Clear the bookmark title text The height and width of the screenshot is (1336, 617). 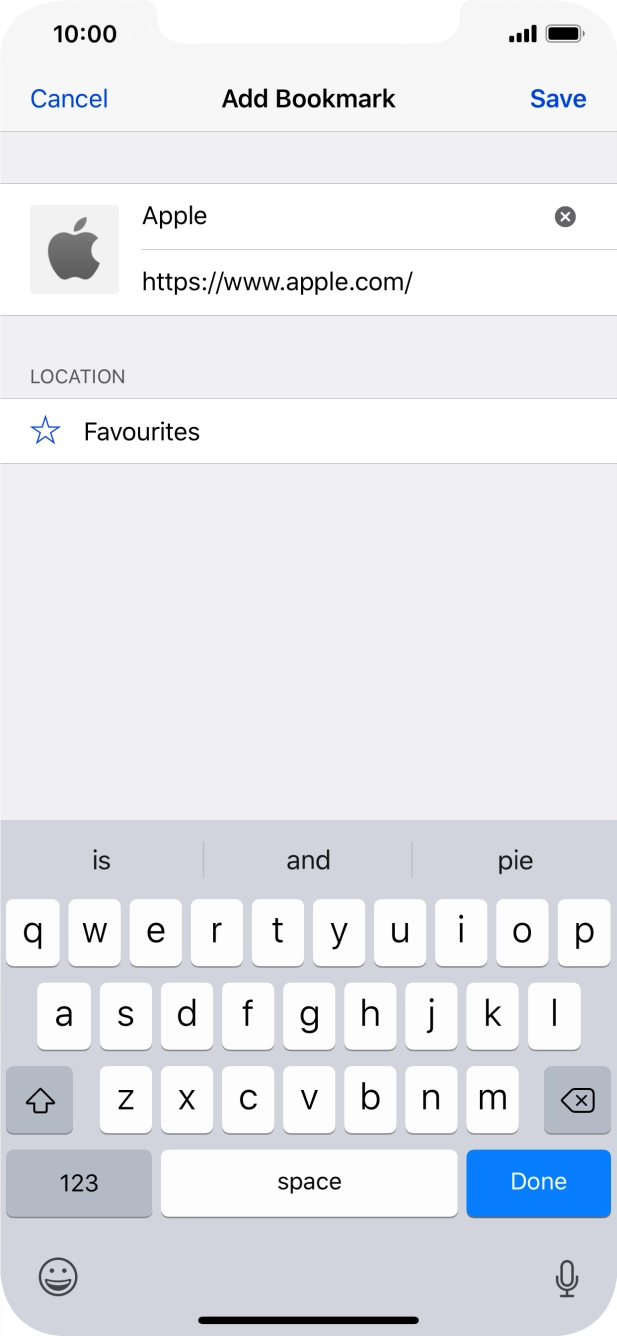pyautogui.click(x=565, y=216)
